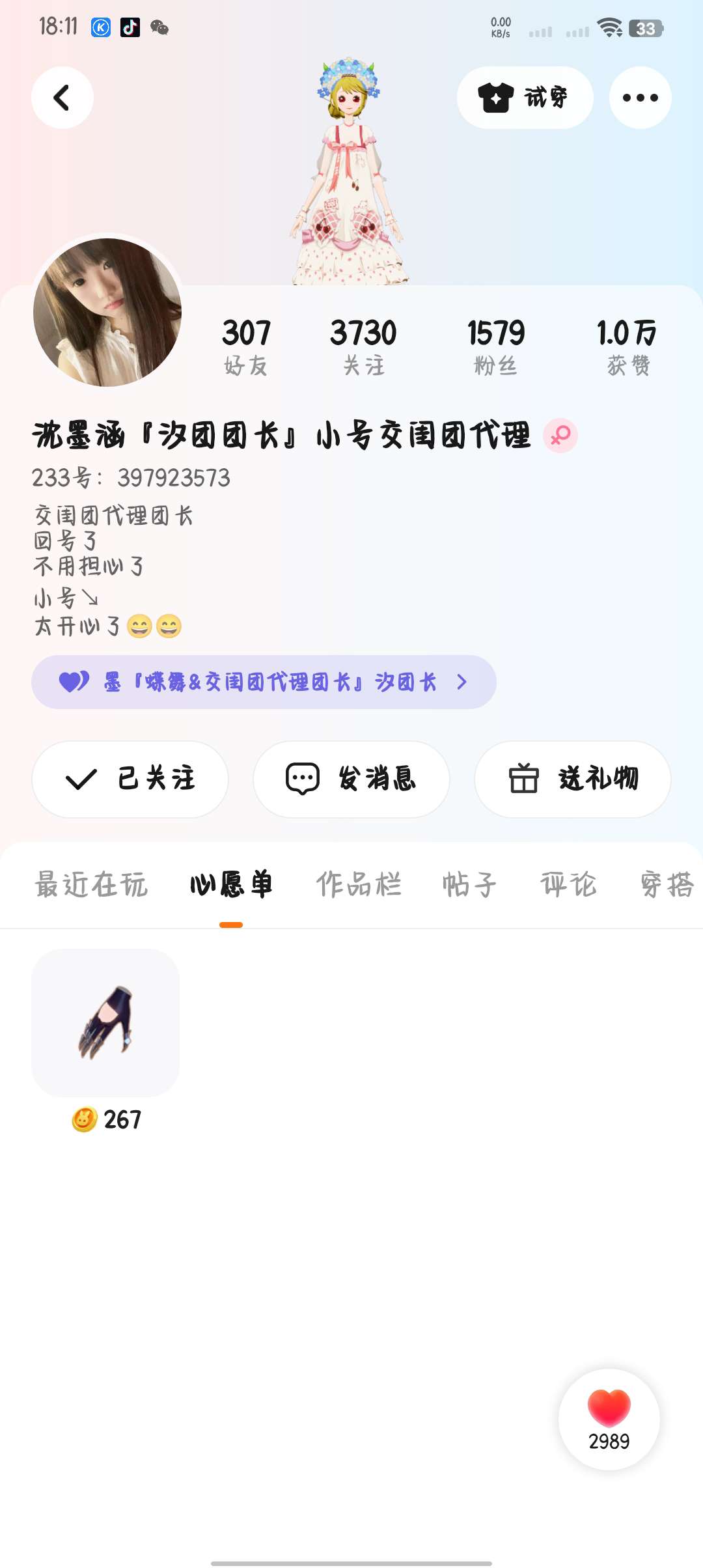Send a message with 发消息
Screen dimensions: 703x1568
click(x=351, y=779)
